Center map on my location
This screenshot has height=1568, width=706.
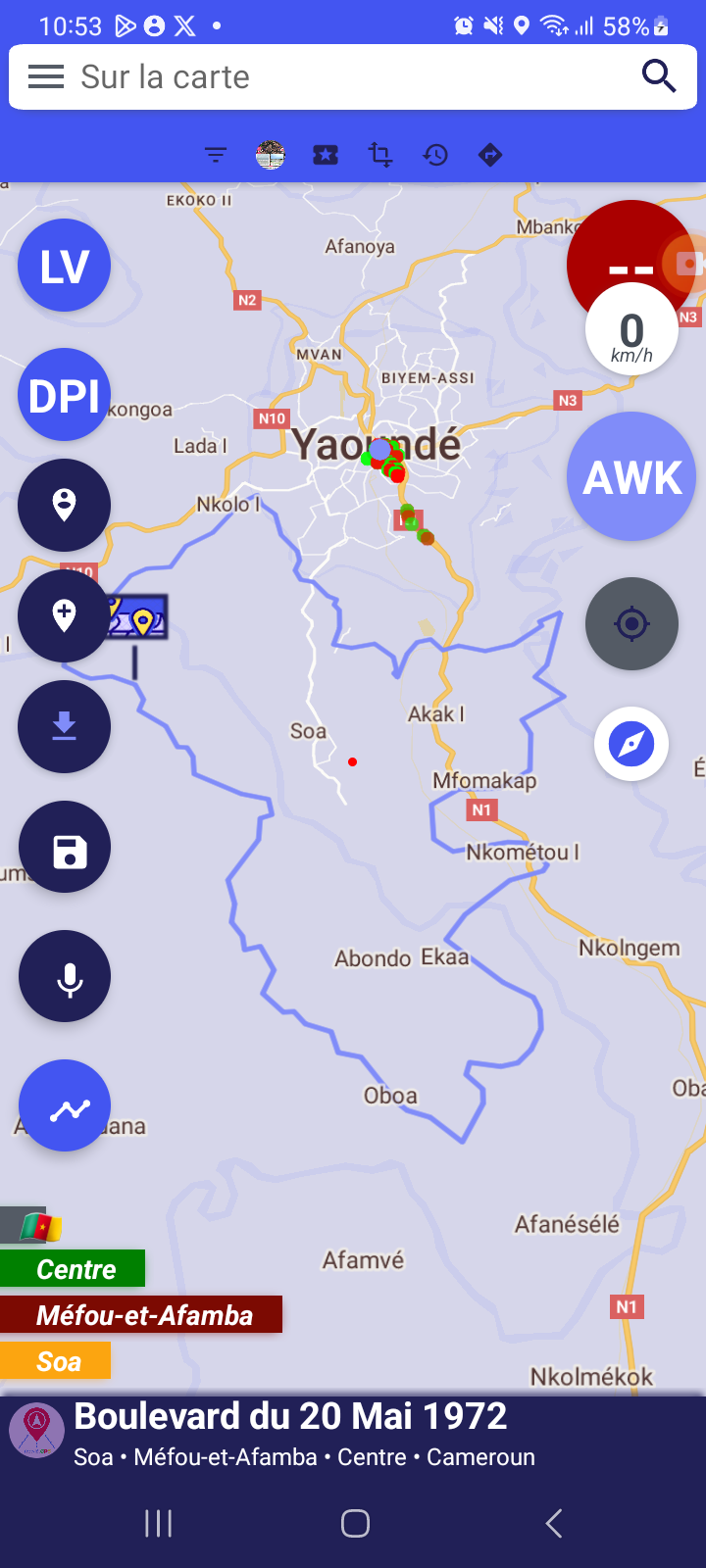pyautogui.click(x=631, y=623)
